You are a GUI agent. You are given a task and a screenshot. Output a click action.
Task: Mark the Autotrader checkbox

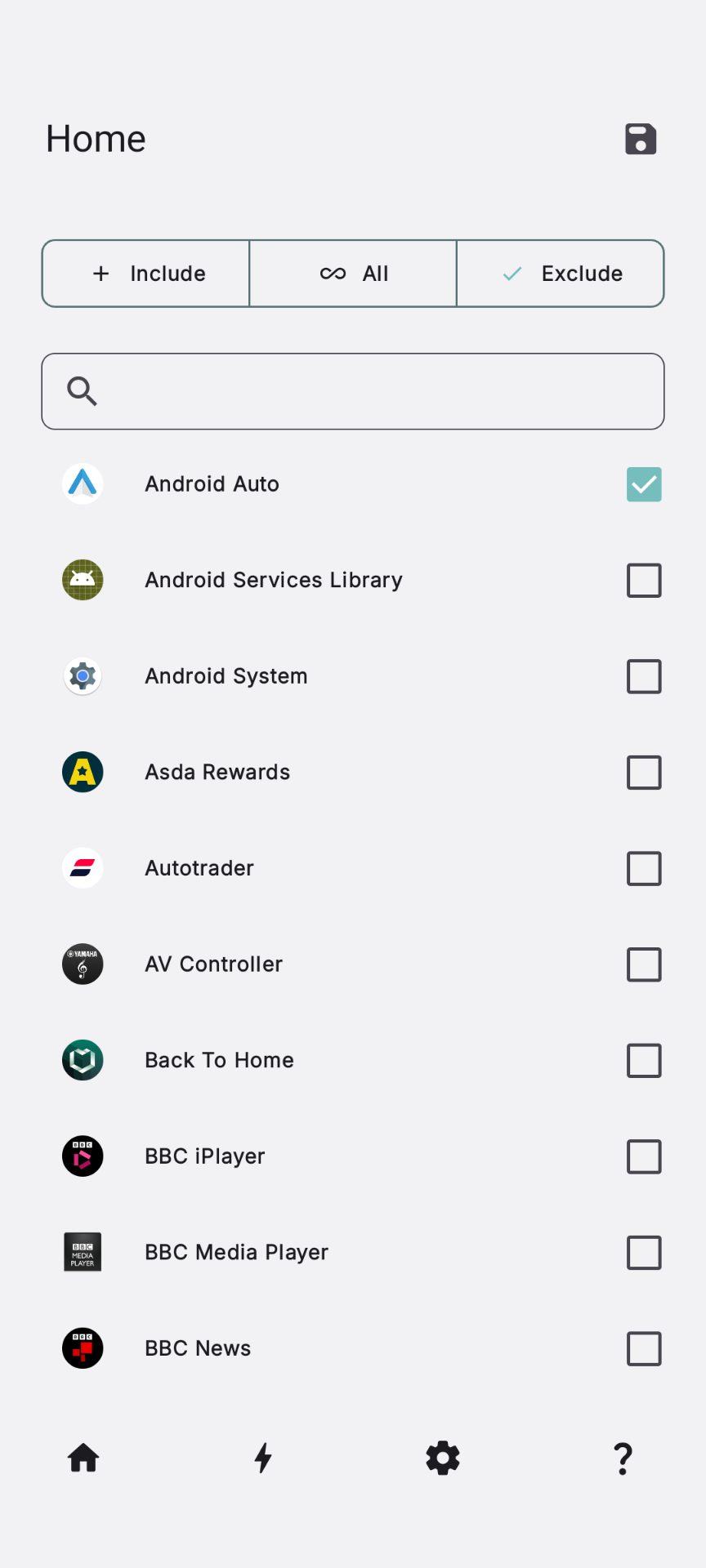(644, 868)
